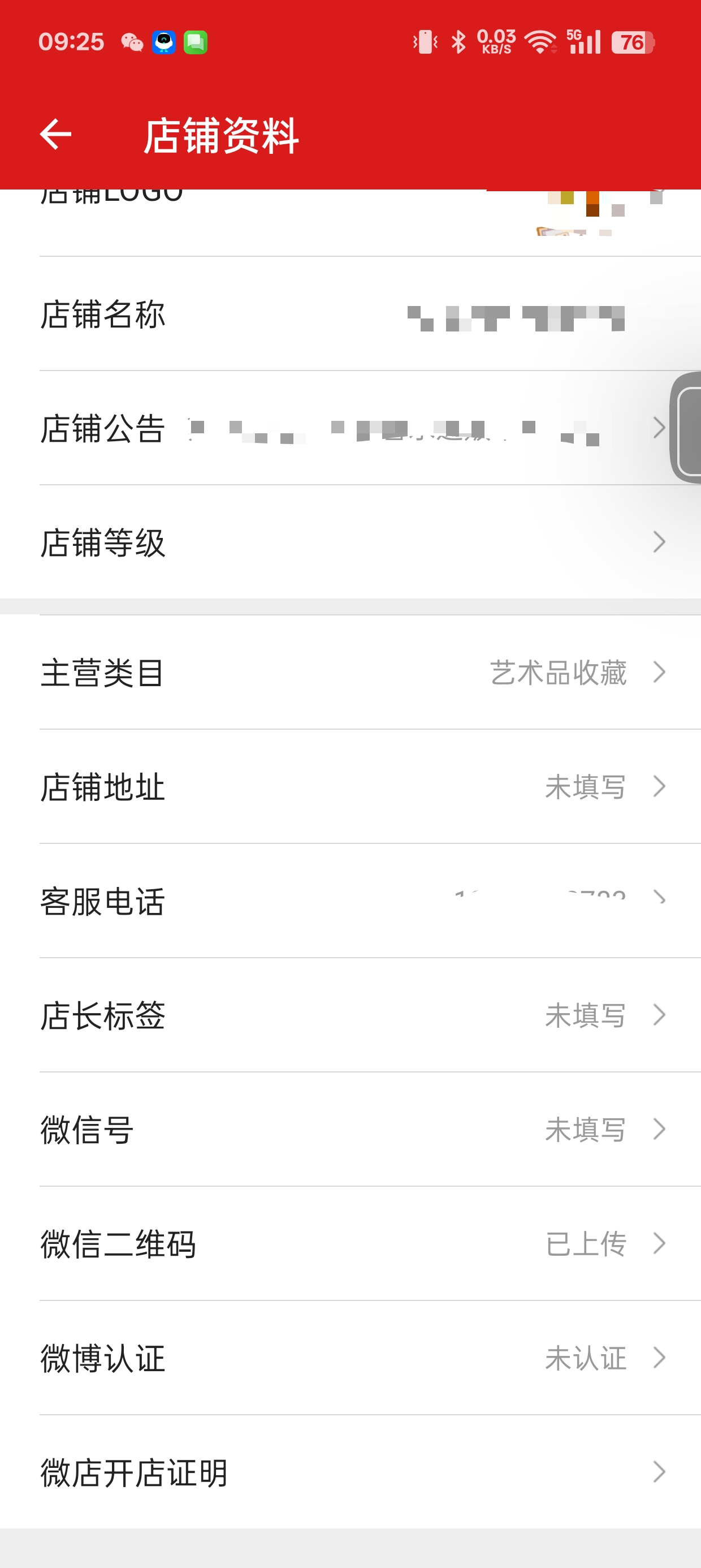This screenshot has height=1568, width=701.
Task: View 店铺等级 details
Action: pyautogui.click(x=350, y=542)
